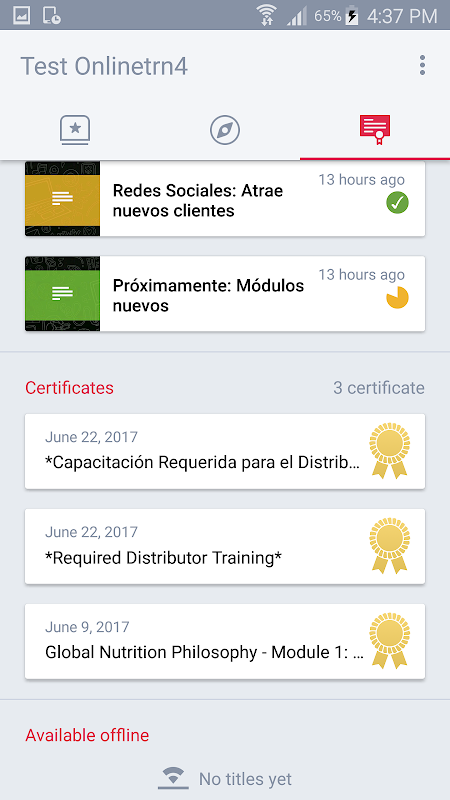Open the Capacitación Requerida para el Distrib certificate
The image size is (450, 800).
(x=225, y=452)
